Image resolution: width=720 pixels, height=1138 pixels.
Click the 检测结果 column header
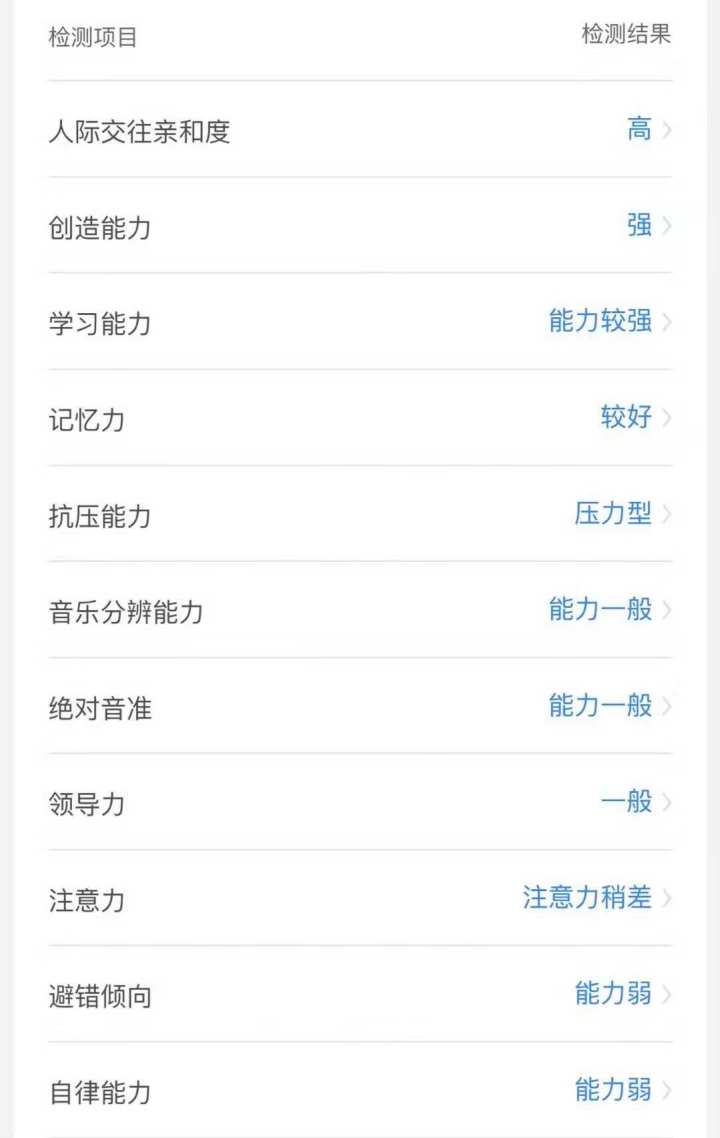(x=624, y=35)
